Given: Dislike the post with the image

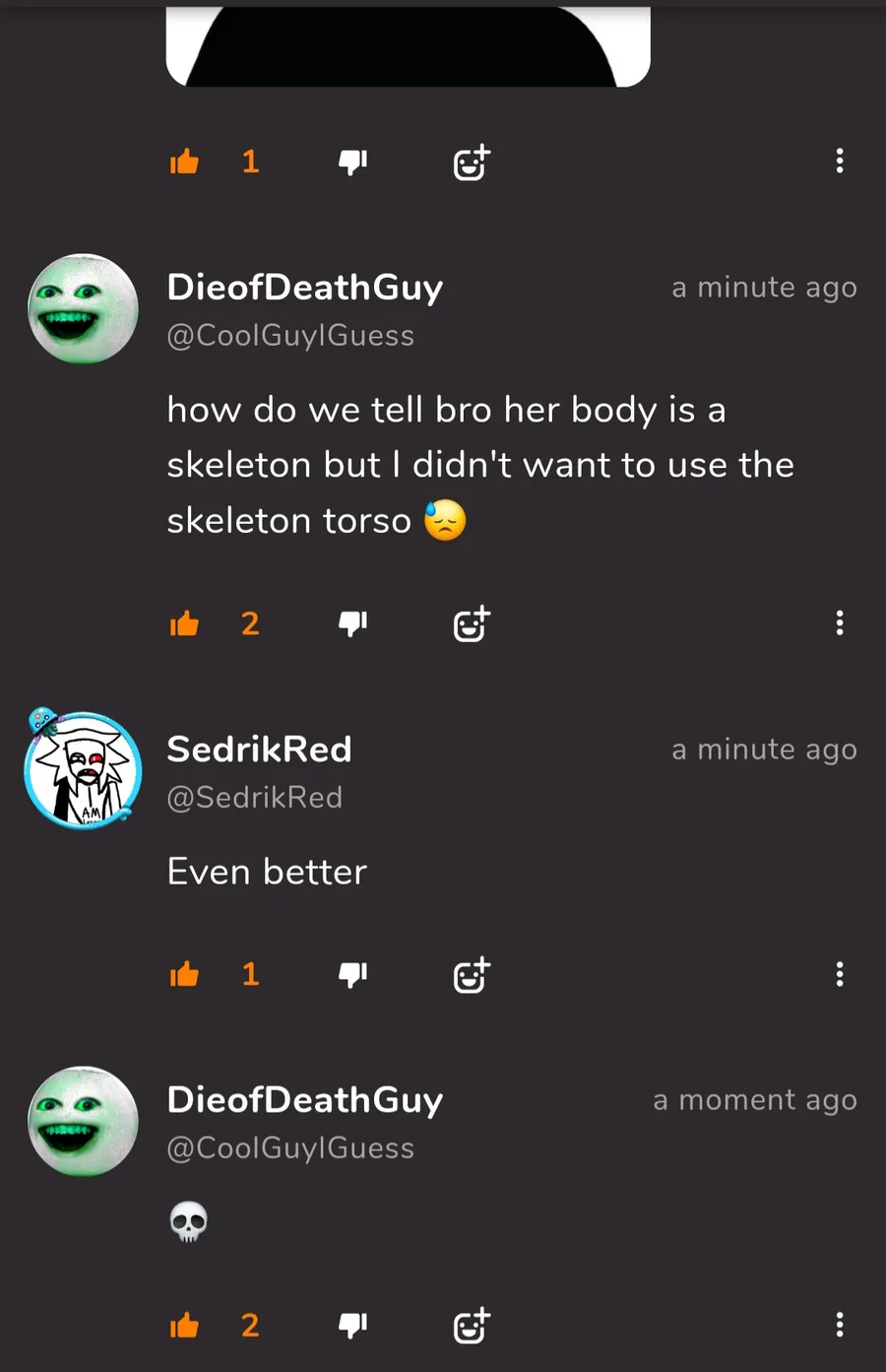Looking at the screenshot, I should 352,162.
